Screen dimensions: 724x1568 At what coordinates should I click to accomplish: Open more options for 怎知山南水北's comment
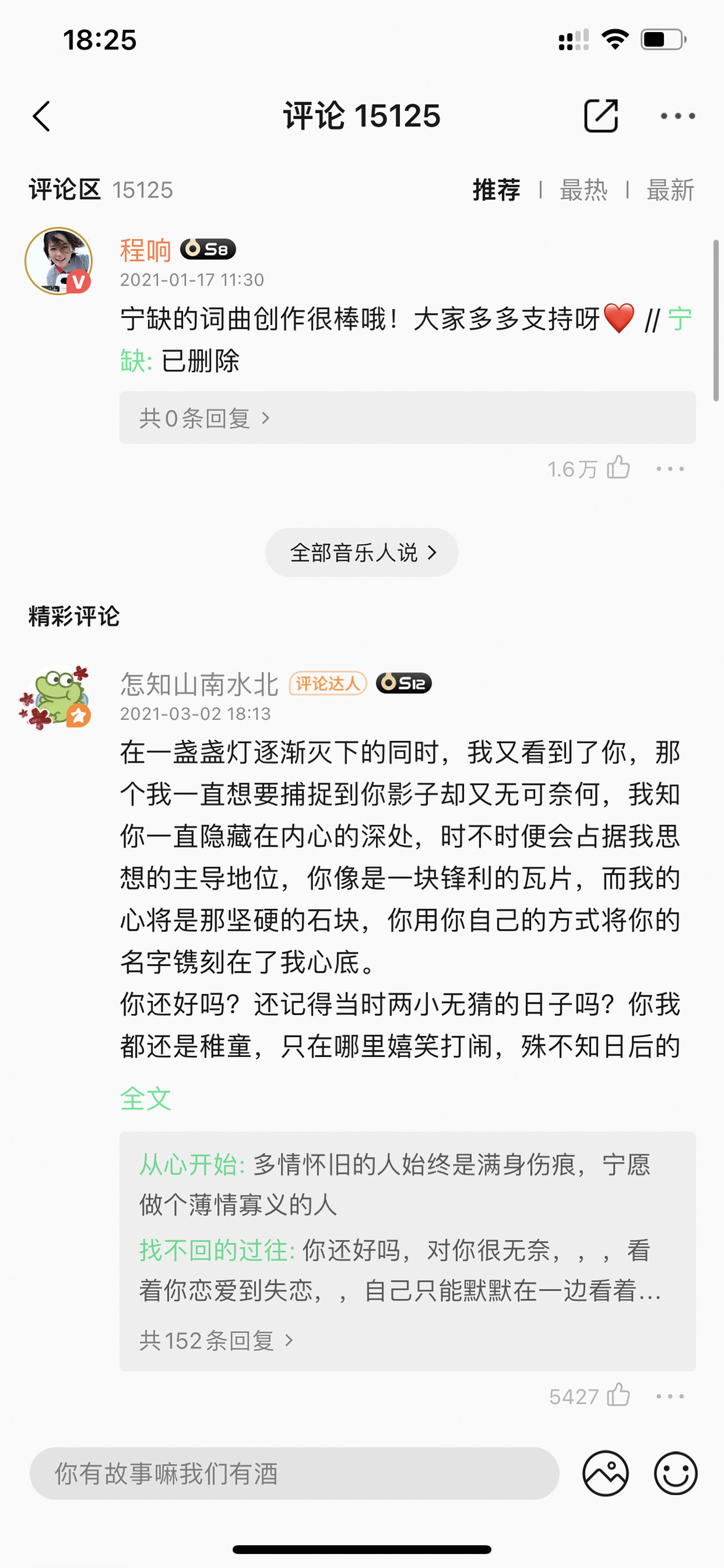click(x=670, y=1396)
